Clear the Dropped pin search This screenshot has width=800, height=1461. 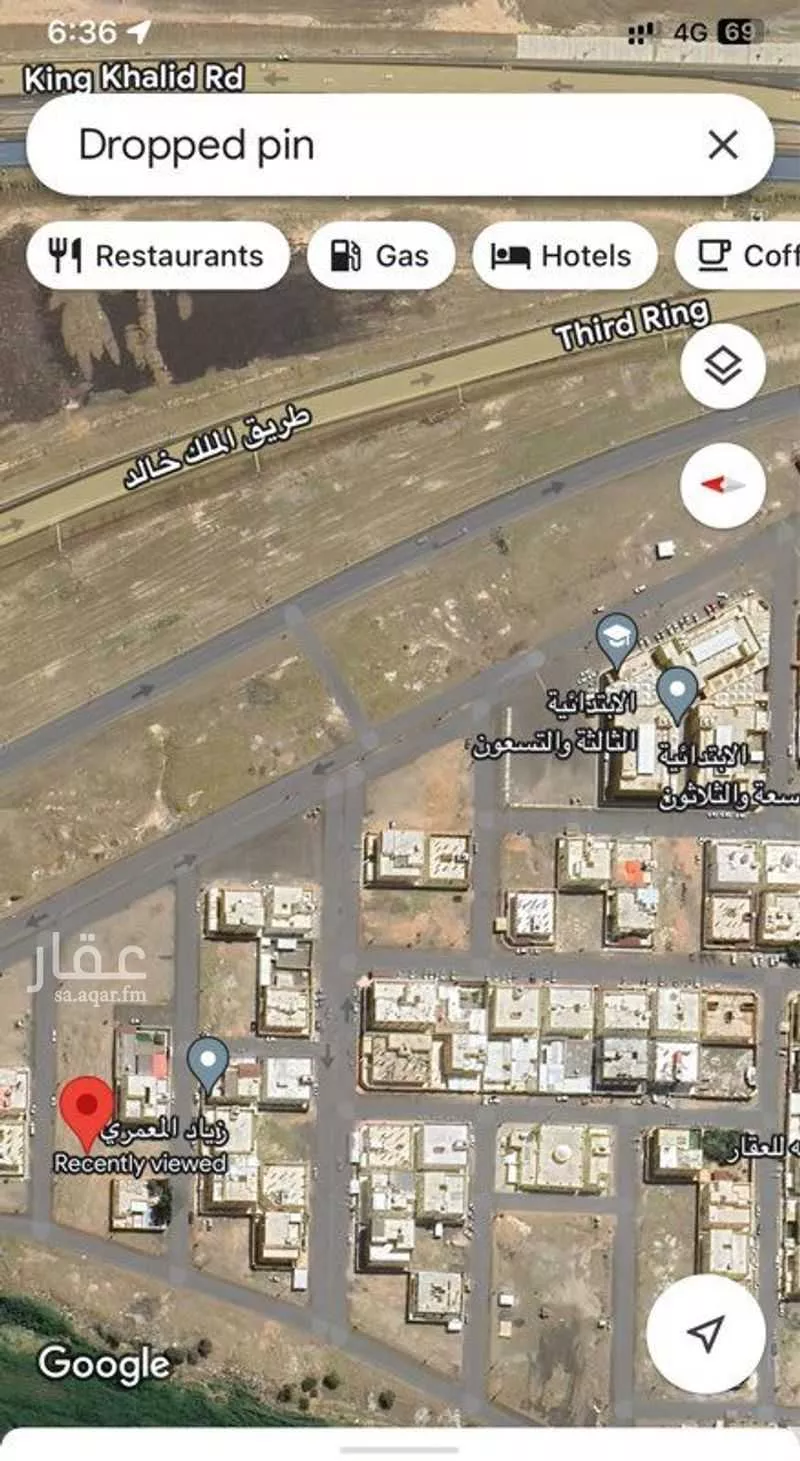(x=722, y=145)
